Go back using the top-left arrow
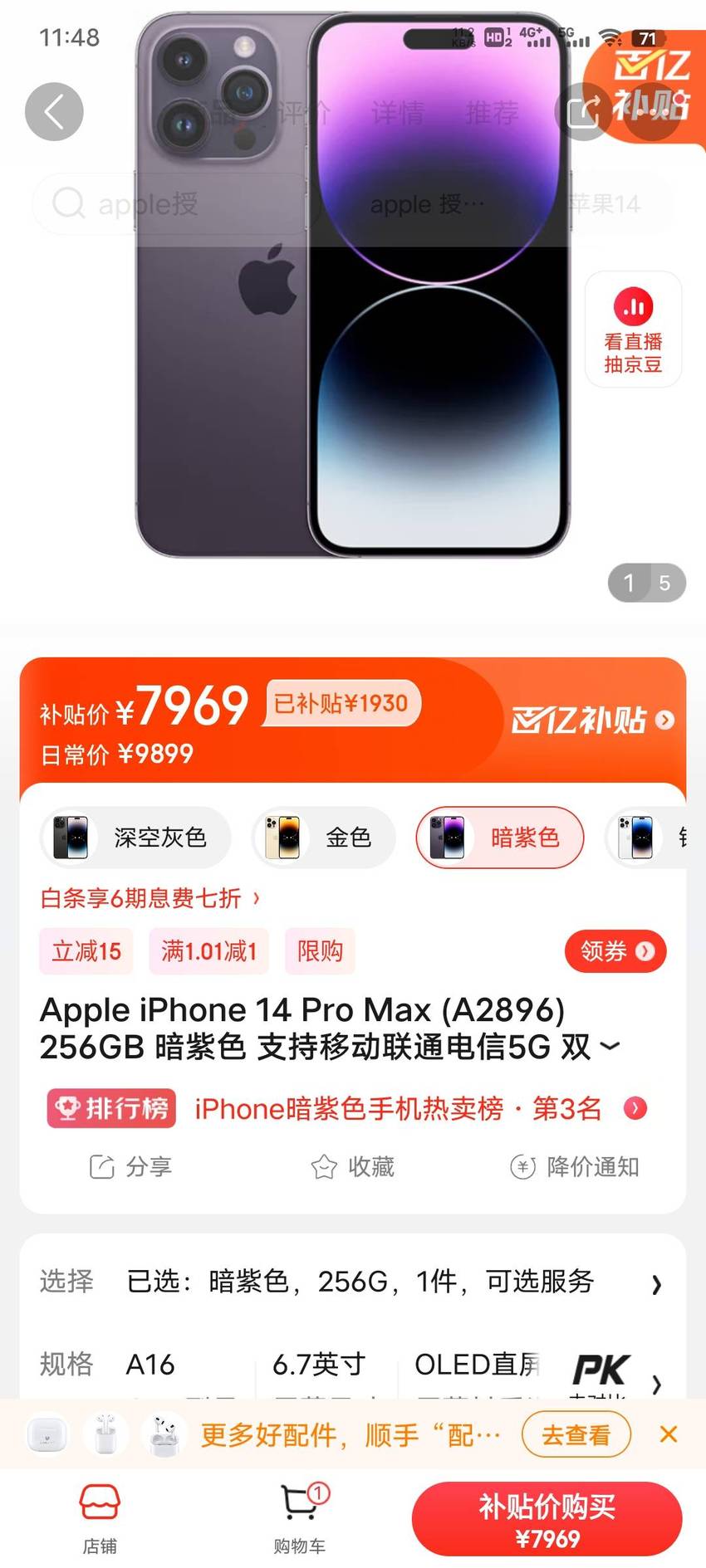 tap(54, 111)
